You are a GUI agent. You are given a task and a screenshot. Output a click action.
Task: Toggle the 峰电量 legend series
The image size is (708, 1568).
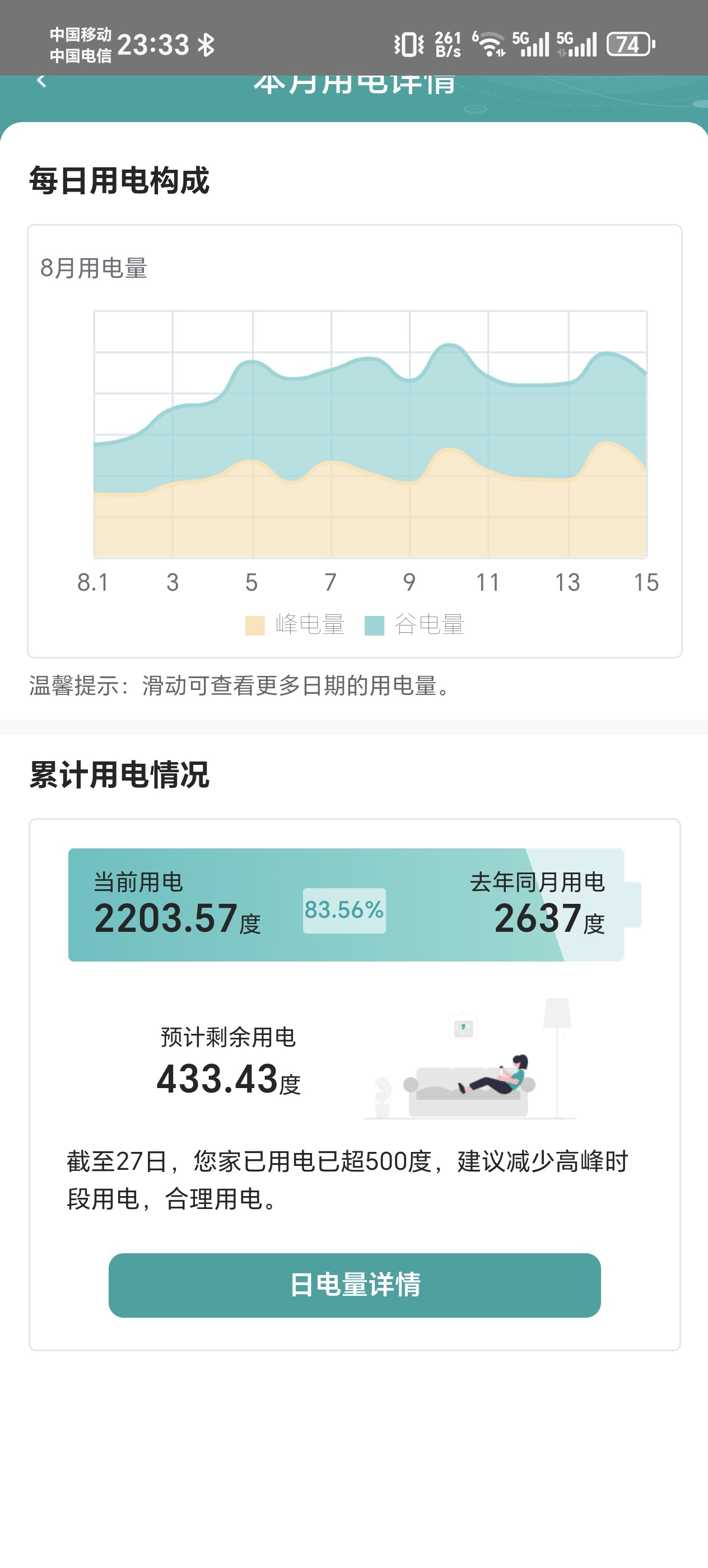click(295, 624)
